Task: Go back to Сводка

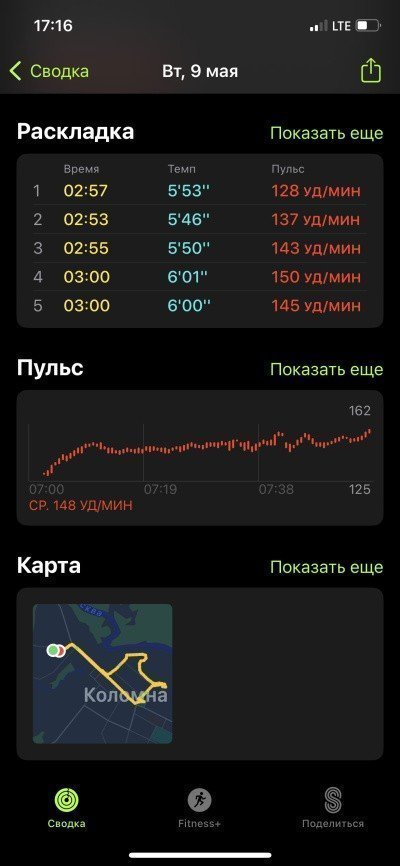Action: tap(49, 71)
